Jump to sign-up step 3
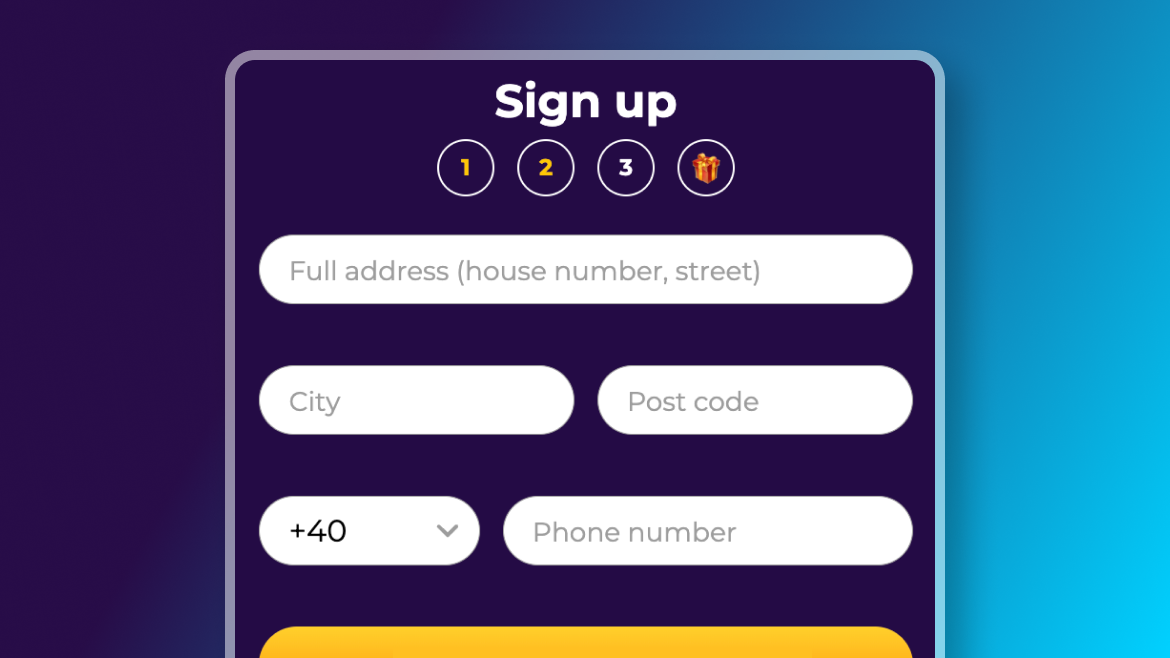The image size is (1170, 658). pyautogui.click(x=625, y=168)
